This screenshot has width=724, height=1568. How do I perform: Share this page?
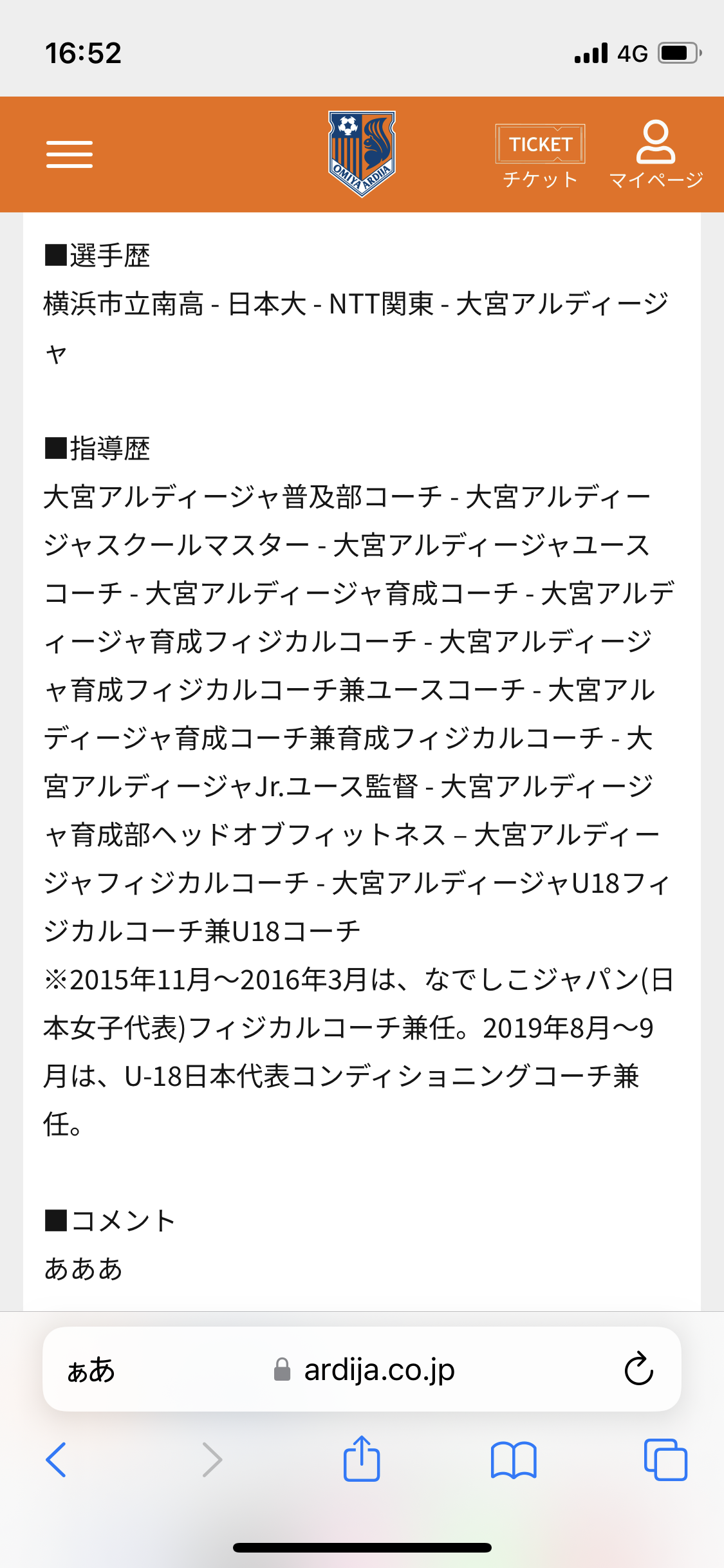click(362, 1458)
